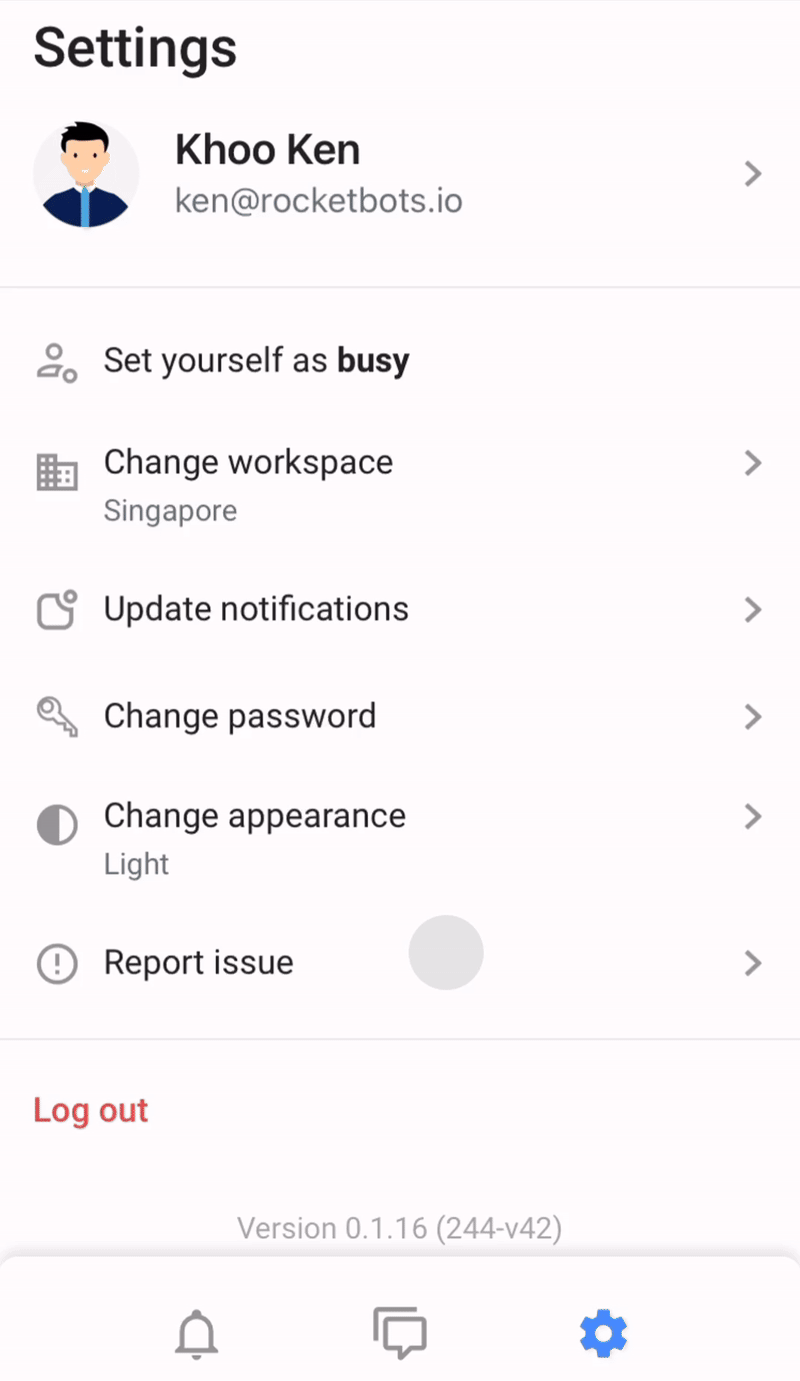The image size is (800, 1381).
Task: Set yourself as busy
Action: (256, 360)
